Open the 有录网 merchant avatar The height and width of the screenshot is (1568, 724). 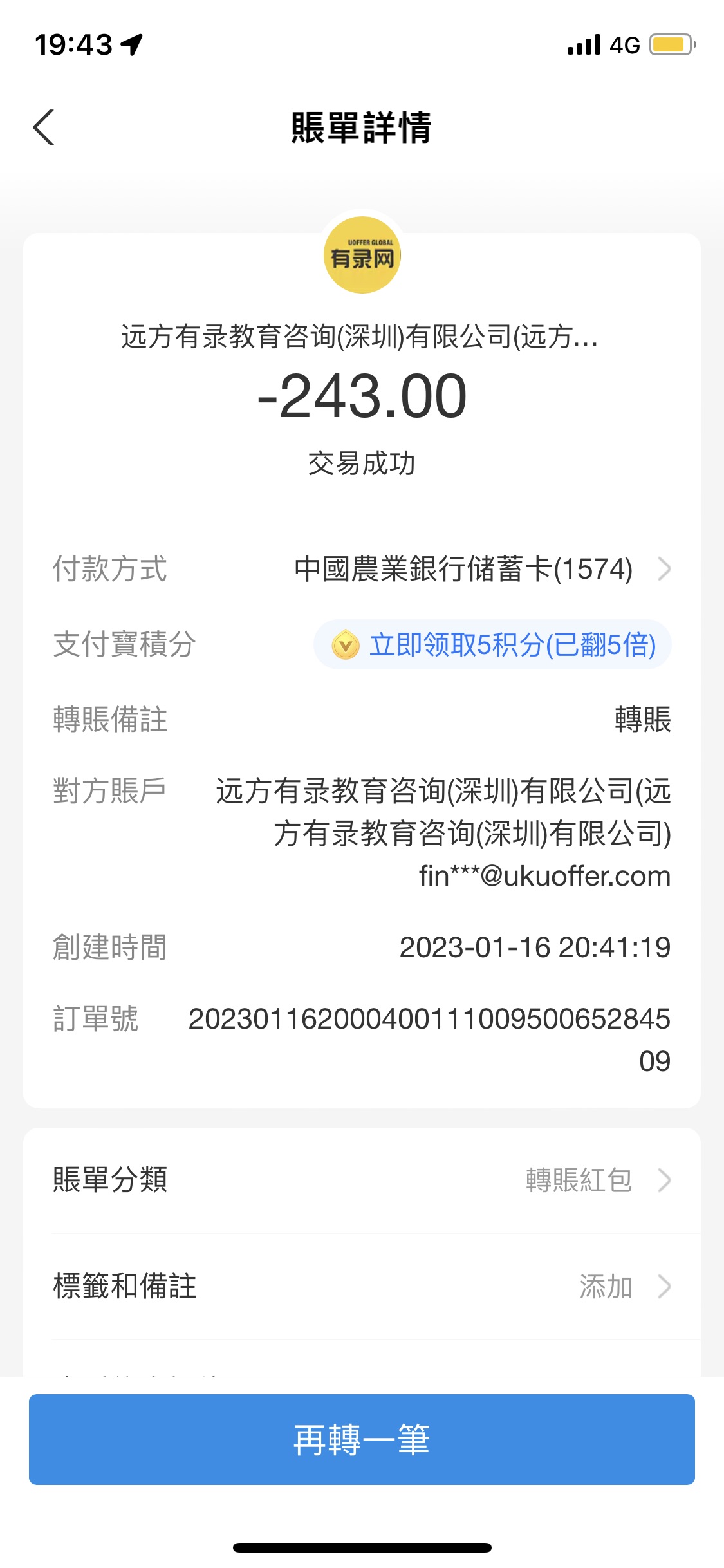pyautogui.click(x=362, y=256)
